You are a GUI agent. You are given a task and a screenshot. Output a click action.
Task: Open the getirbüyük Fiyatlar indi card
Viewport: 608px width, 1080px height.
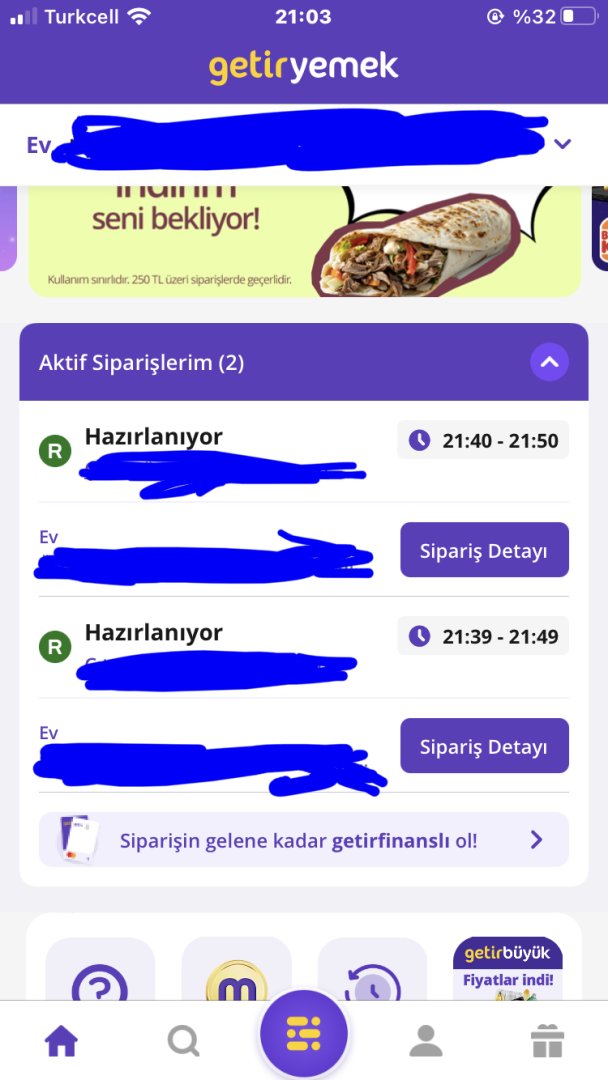pos(508,968)
